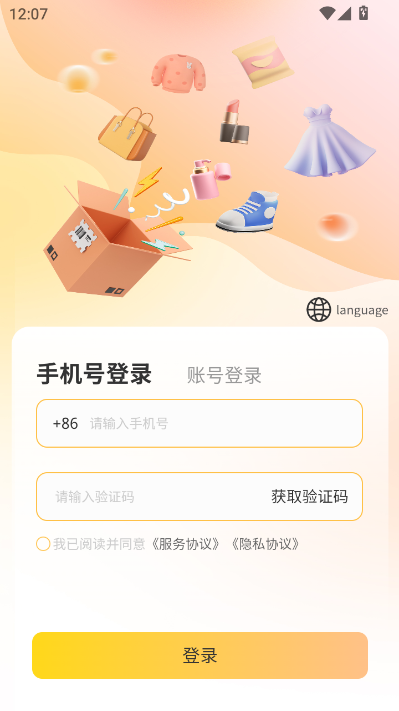The height and width of the screenshot is (711, 399).
Task: Focus the 请输入验证码 code field
Action: click(x=154, y=497)
